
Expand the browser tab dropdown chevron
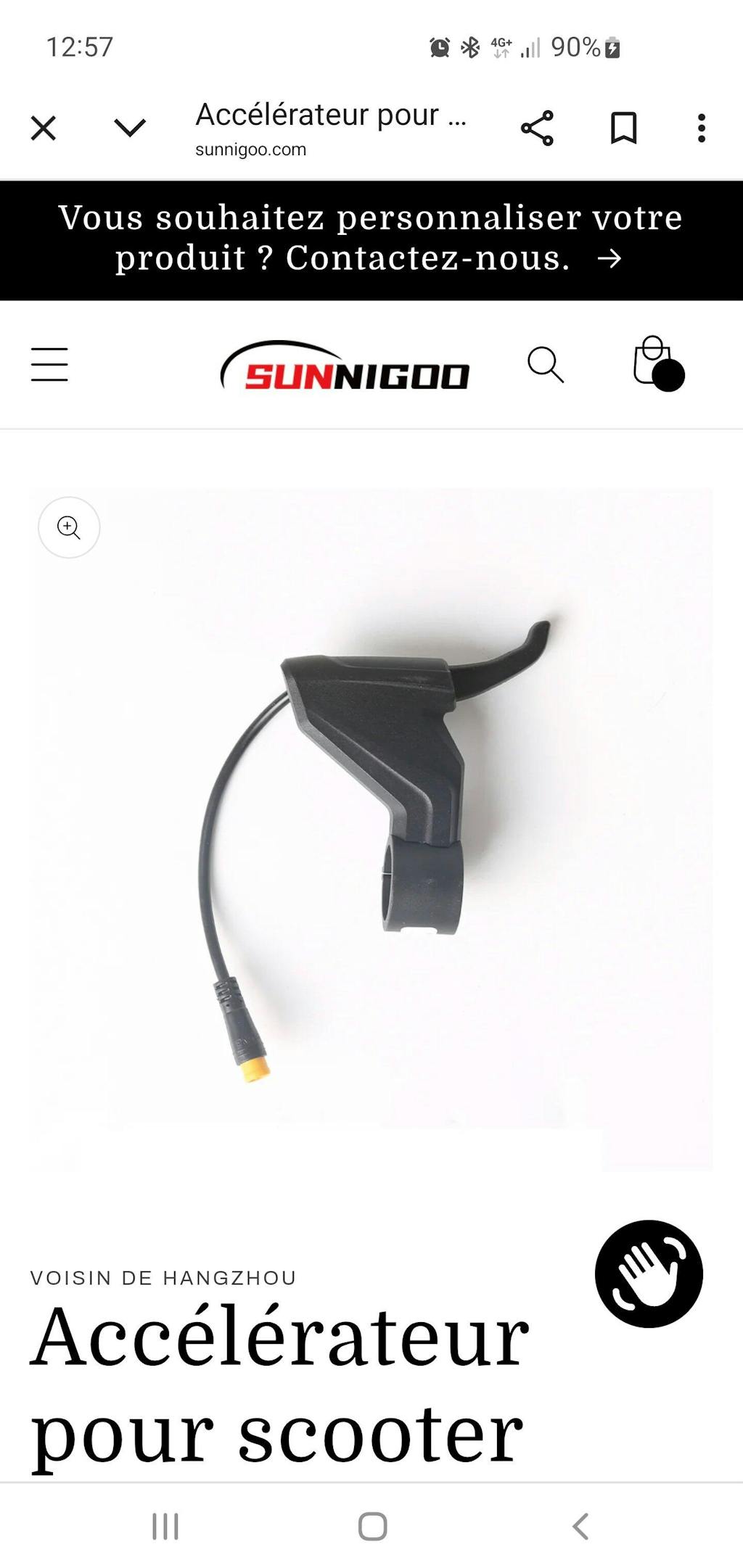[130, 128]
